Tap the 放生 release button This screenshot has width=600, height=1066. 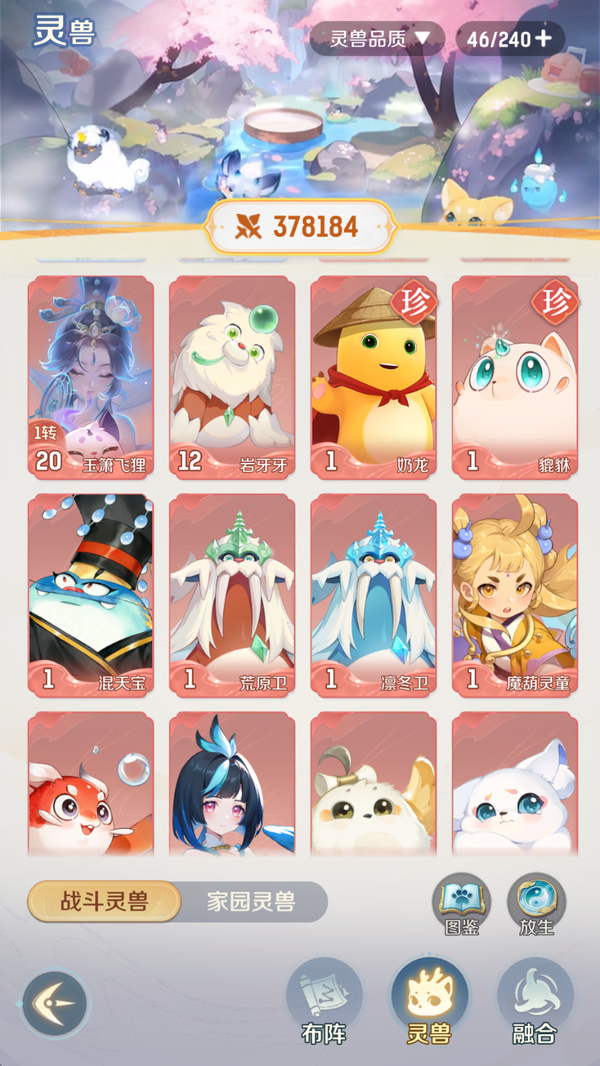[536, 903]
